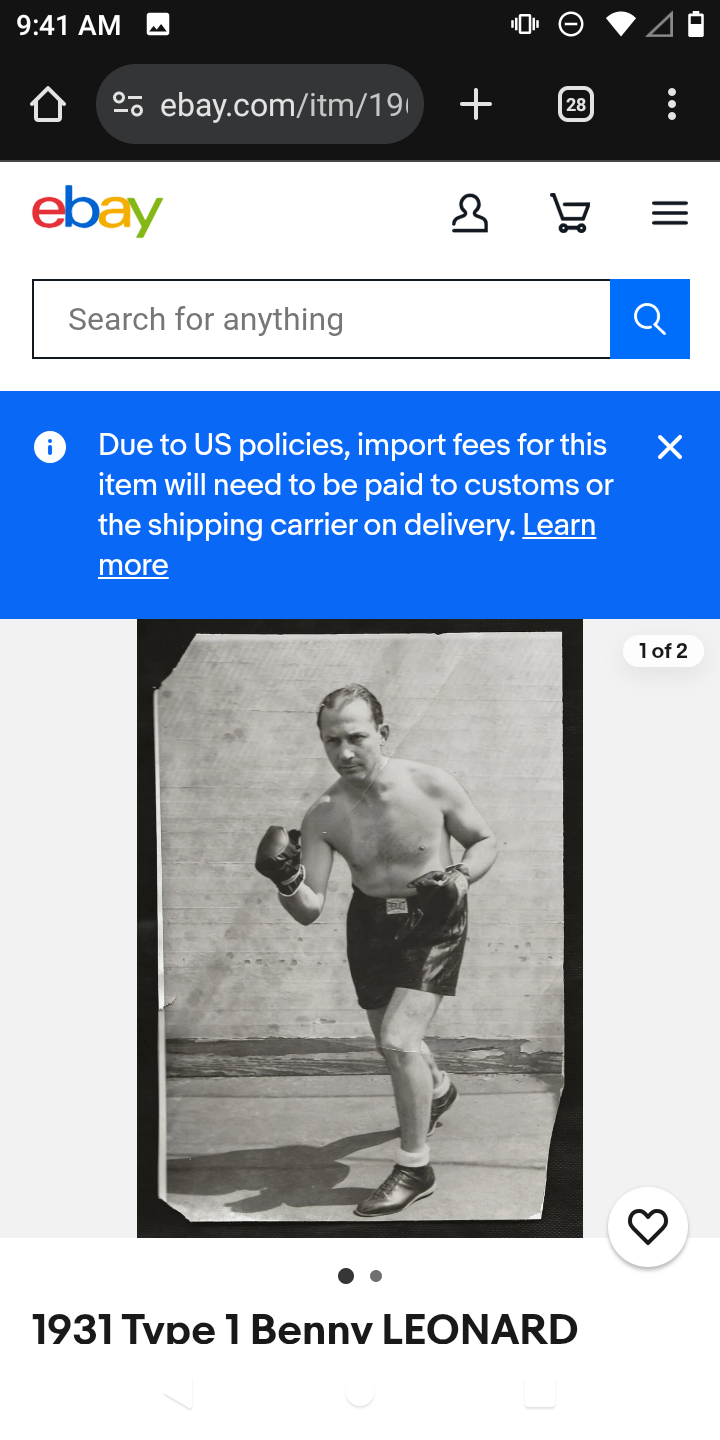Screen dimensions: 720x1440
Task: Open the eBay homepage logo
Action: [97, 211]
